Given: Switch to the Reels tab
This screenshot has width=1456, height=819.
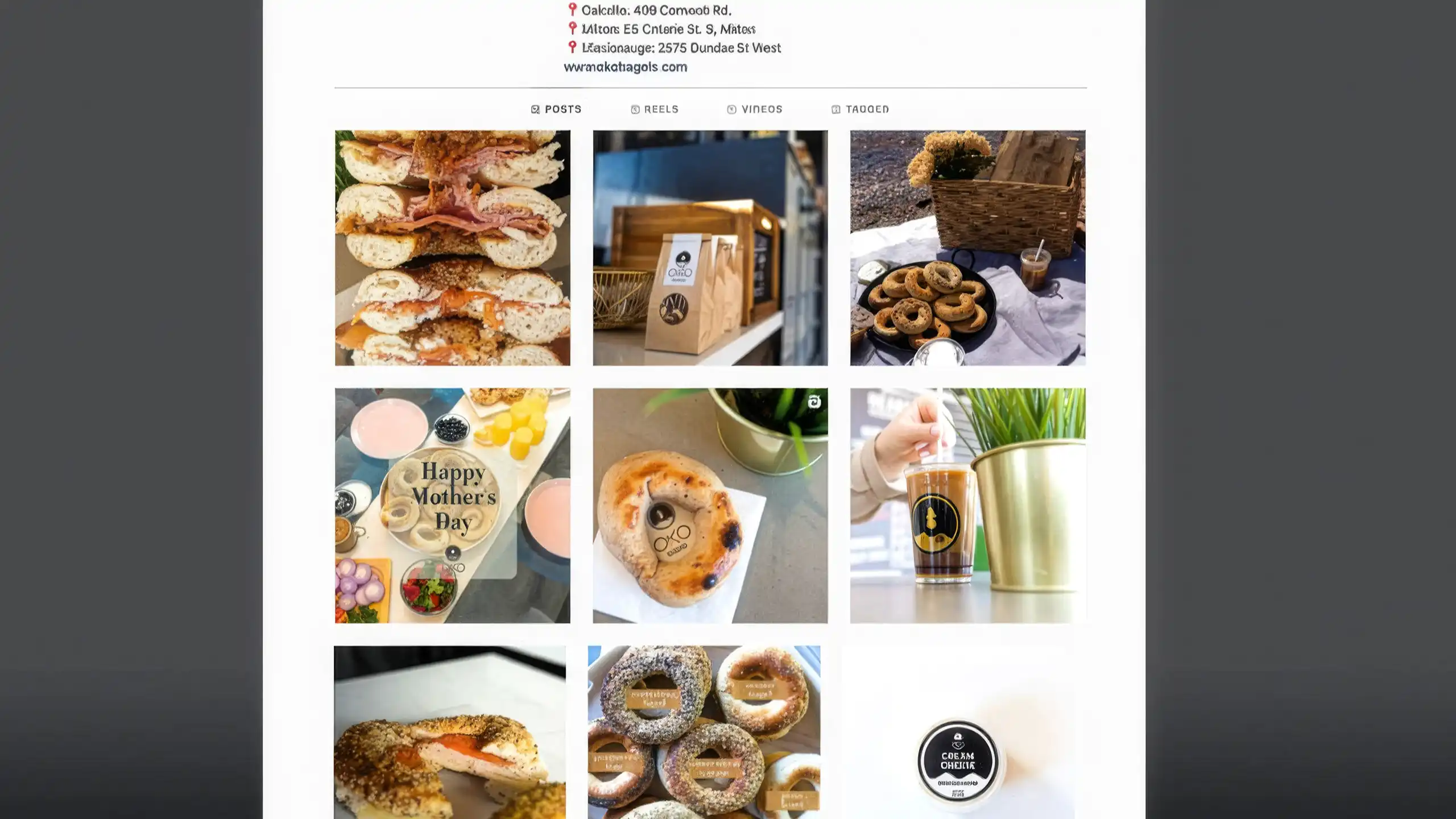Looking at the screenshot, I should 655,109.
